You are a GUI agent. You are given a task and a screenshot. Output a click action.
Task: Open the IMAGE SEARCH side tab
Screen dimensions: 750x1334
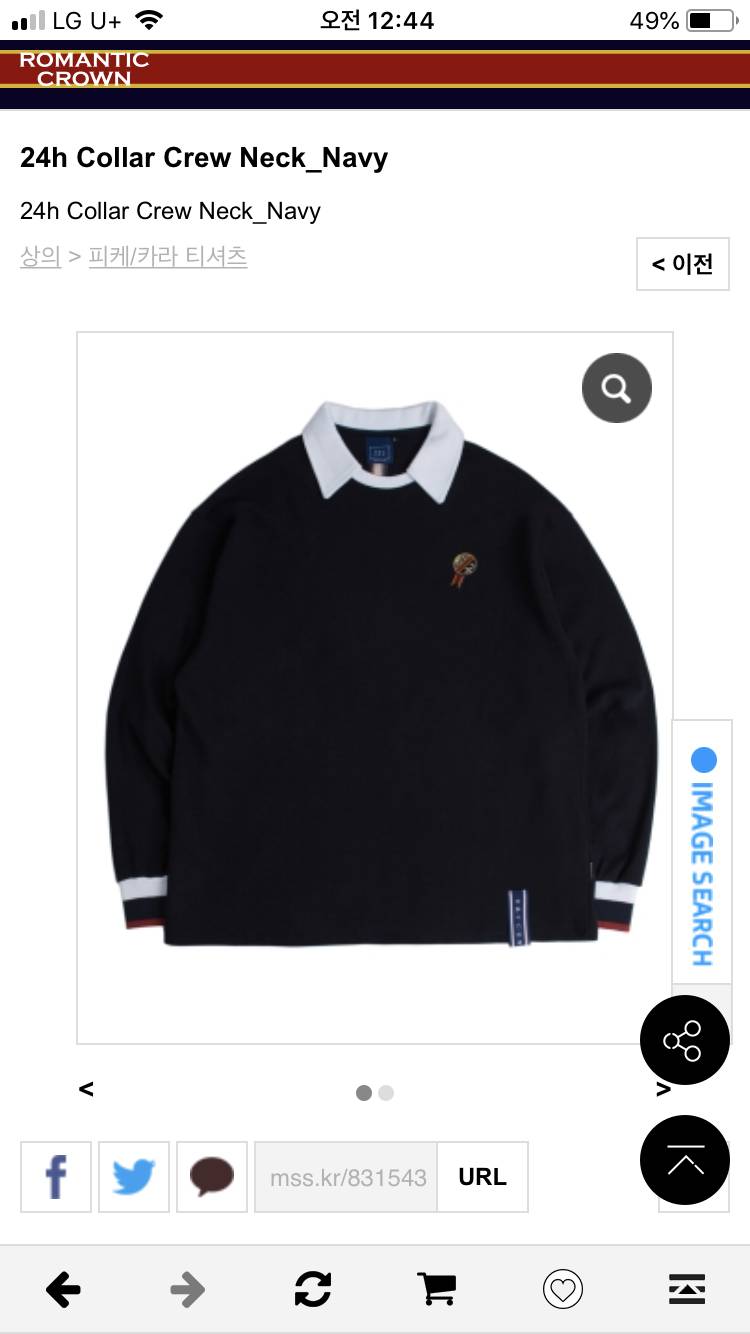click(702, 855)
